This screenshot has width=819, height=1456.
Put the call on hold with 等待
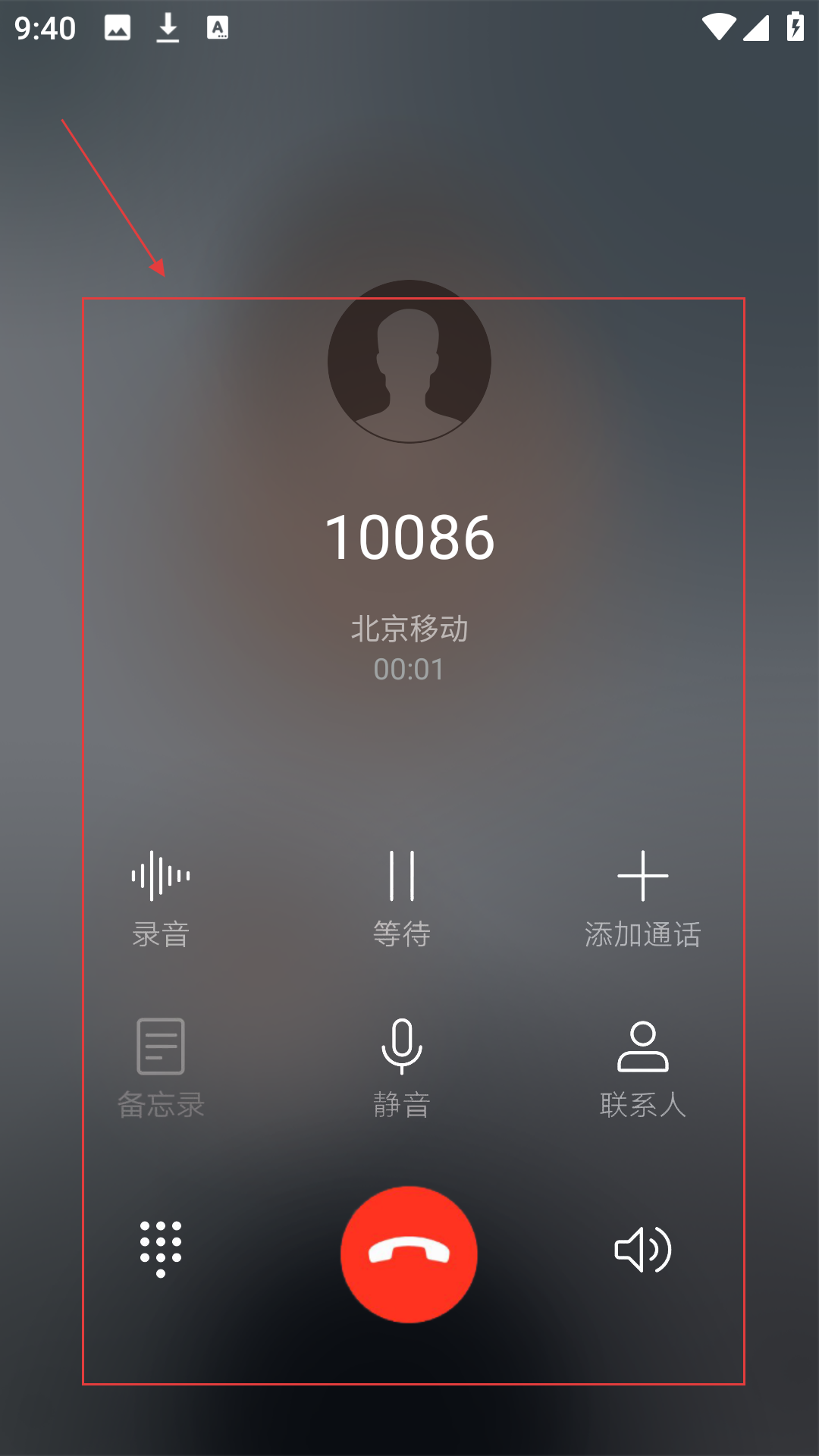pyautogui.click(x=402, y=899)
